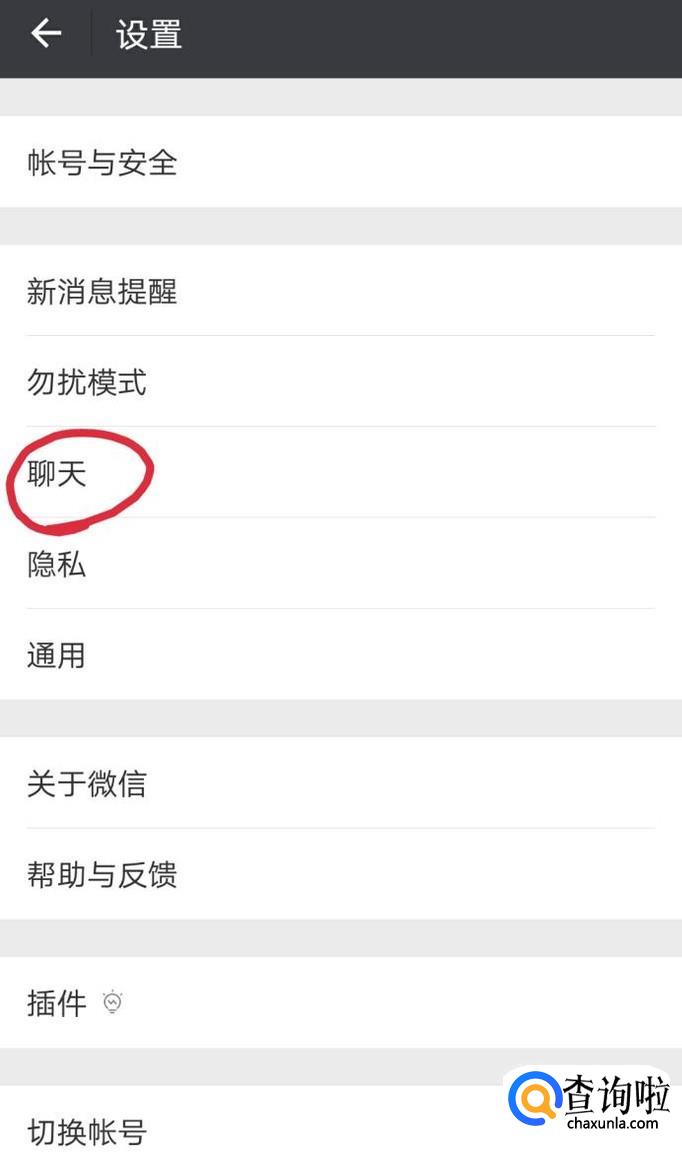Image resolution: width=682 pixels, height=1154 pixels.
Task: Open 新消息提醒 settings
Action: point(341,291)
